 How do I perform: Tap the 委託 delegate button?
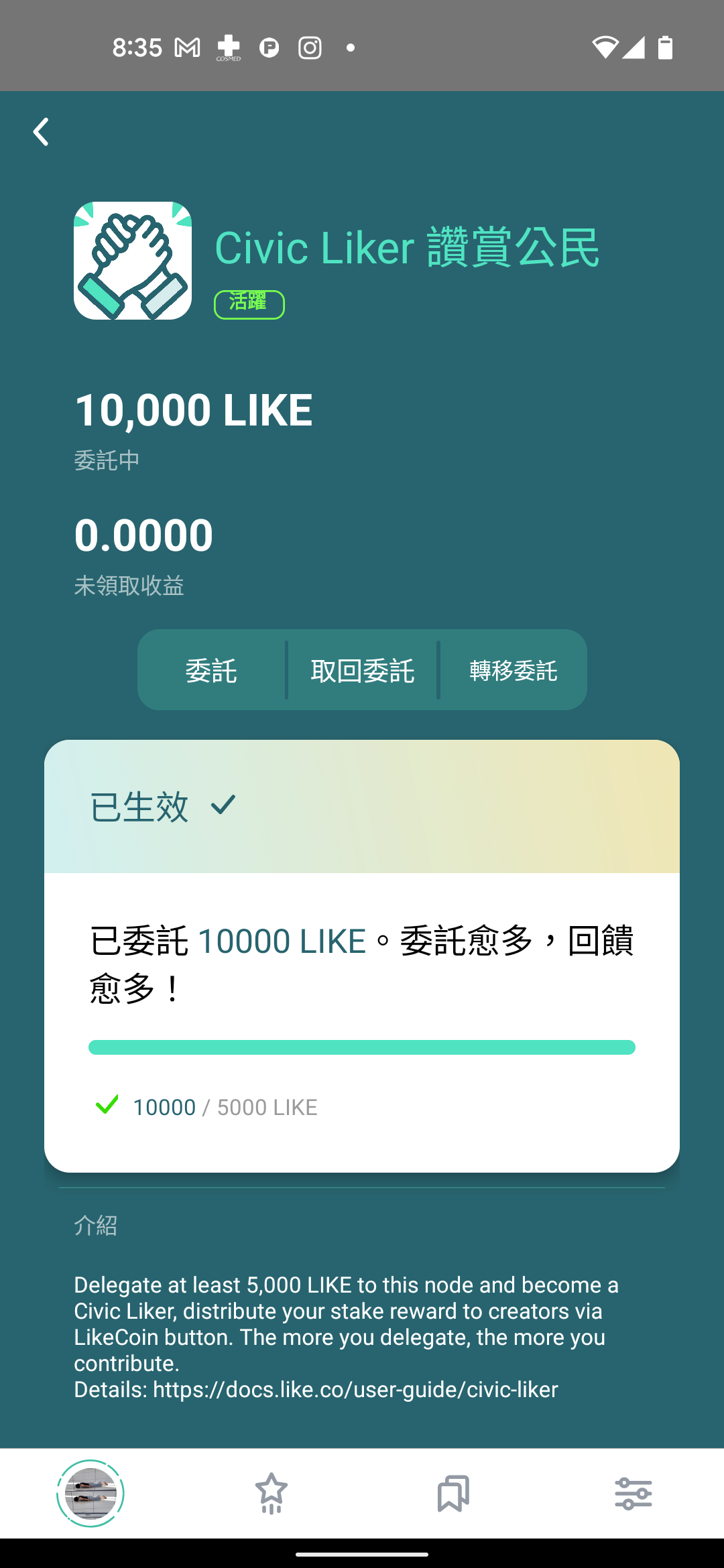(211, 670)
